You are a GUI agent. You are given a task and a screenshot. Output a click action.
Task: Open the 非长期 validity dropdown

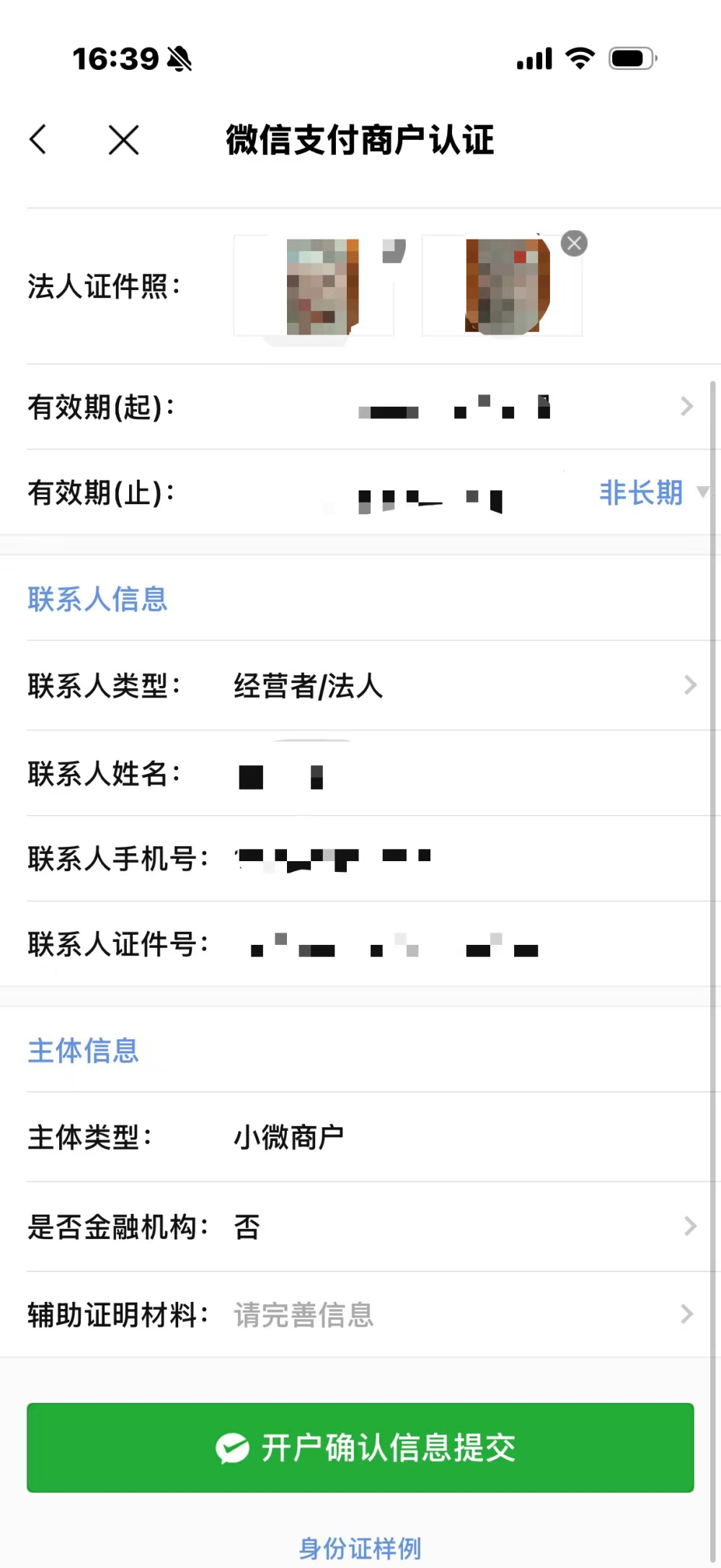click(651, 493)
